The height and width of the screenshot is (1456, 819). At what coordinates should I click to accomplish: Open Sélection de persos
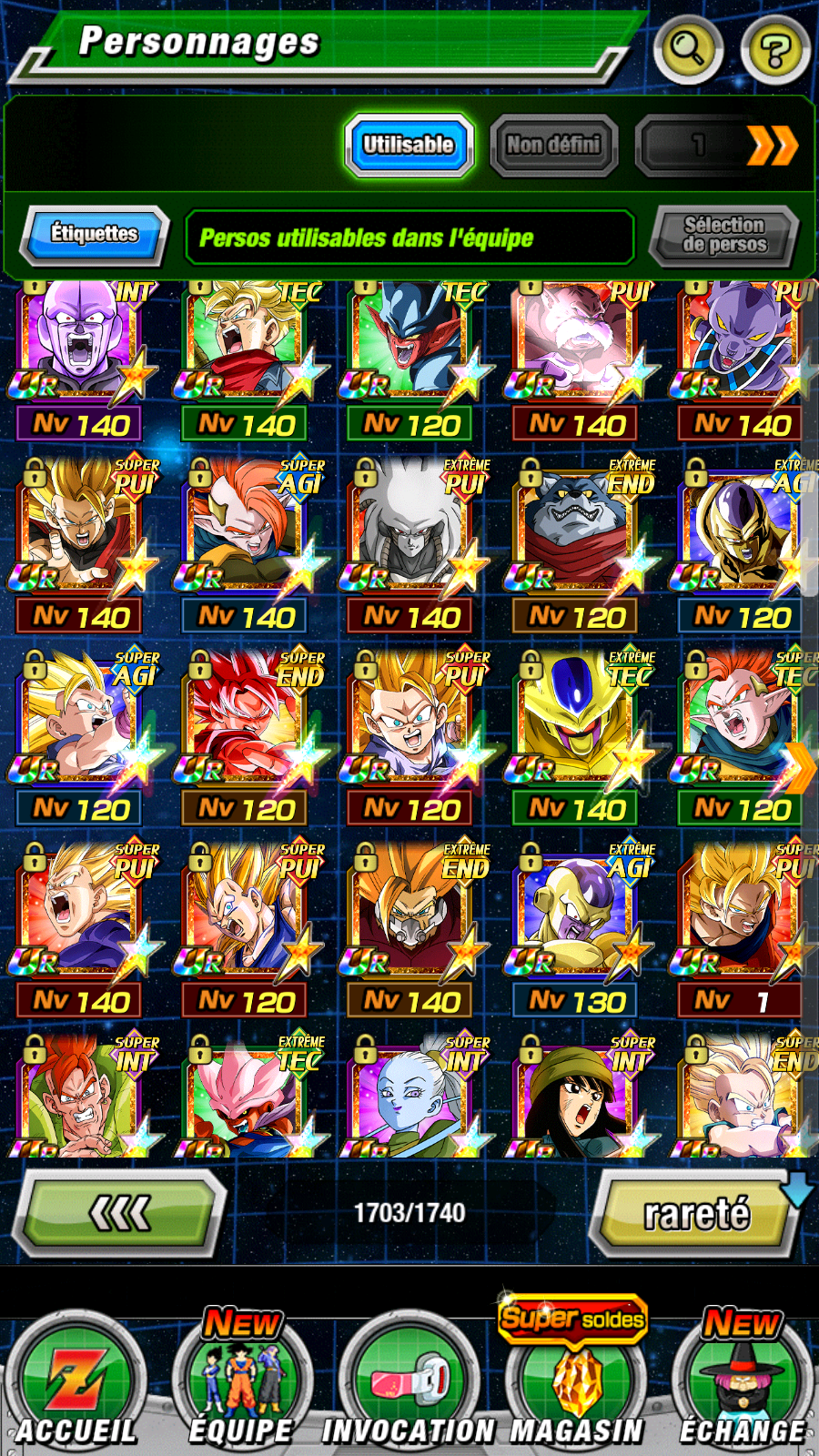724,235
